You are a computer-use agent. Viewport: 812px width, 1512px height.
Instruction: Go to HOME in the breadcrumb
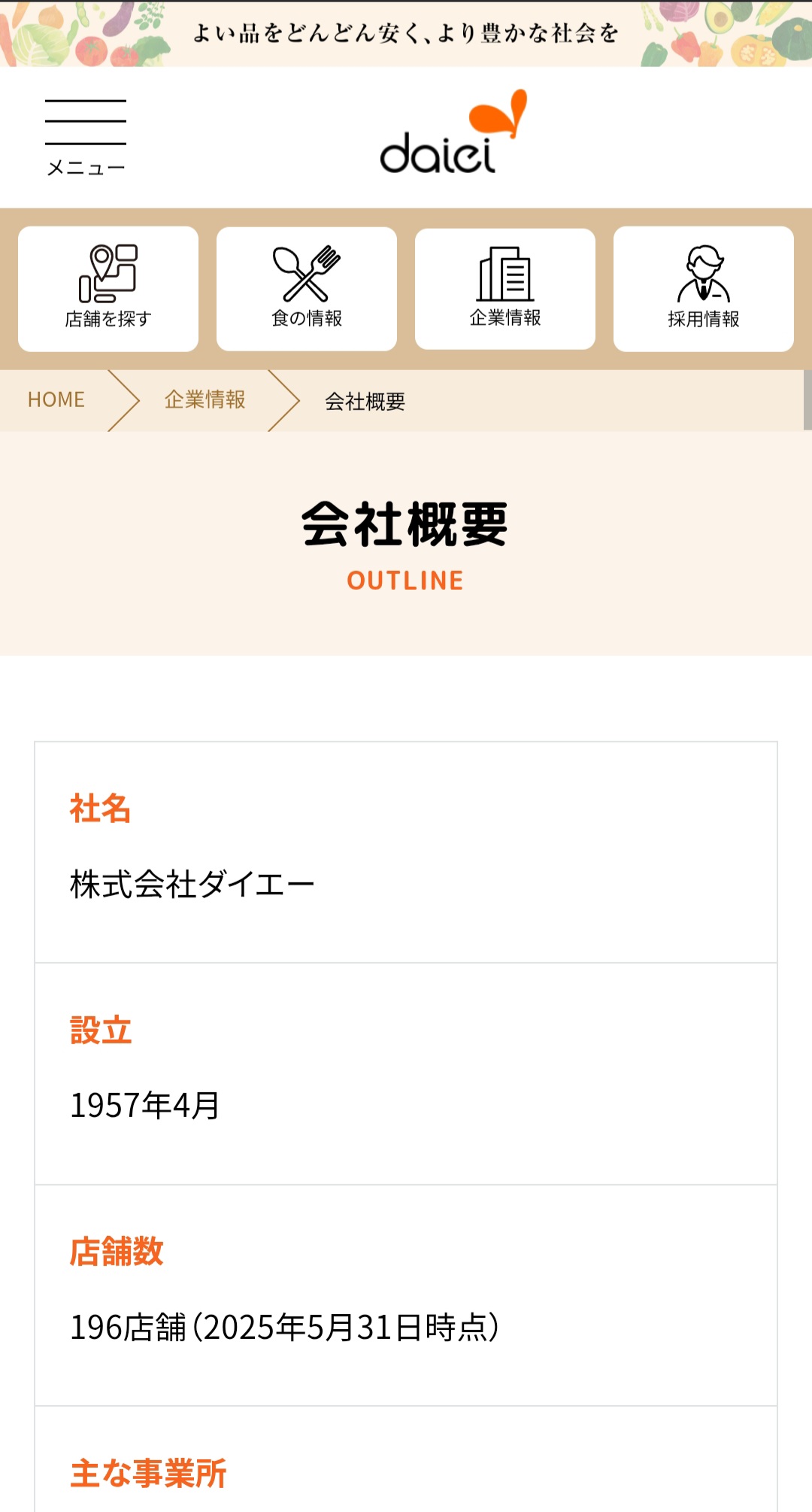pyautogui.click(x=56, y=399)
